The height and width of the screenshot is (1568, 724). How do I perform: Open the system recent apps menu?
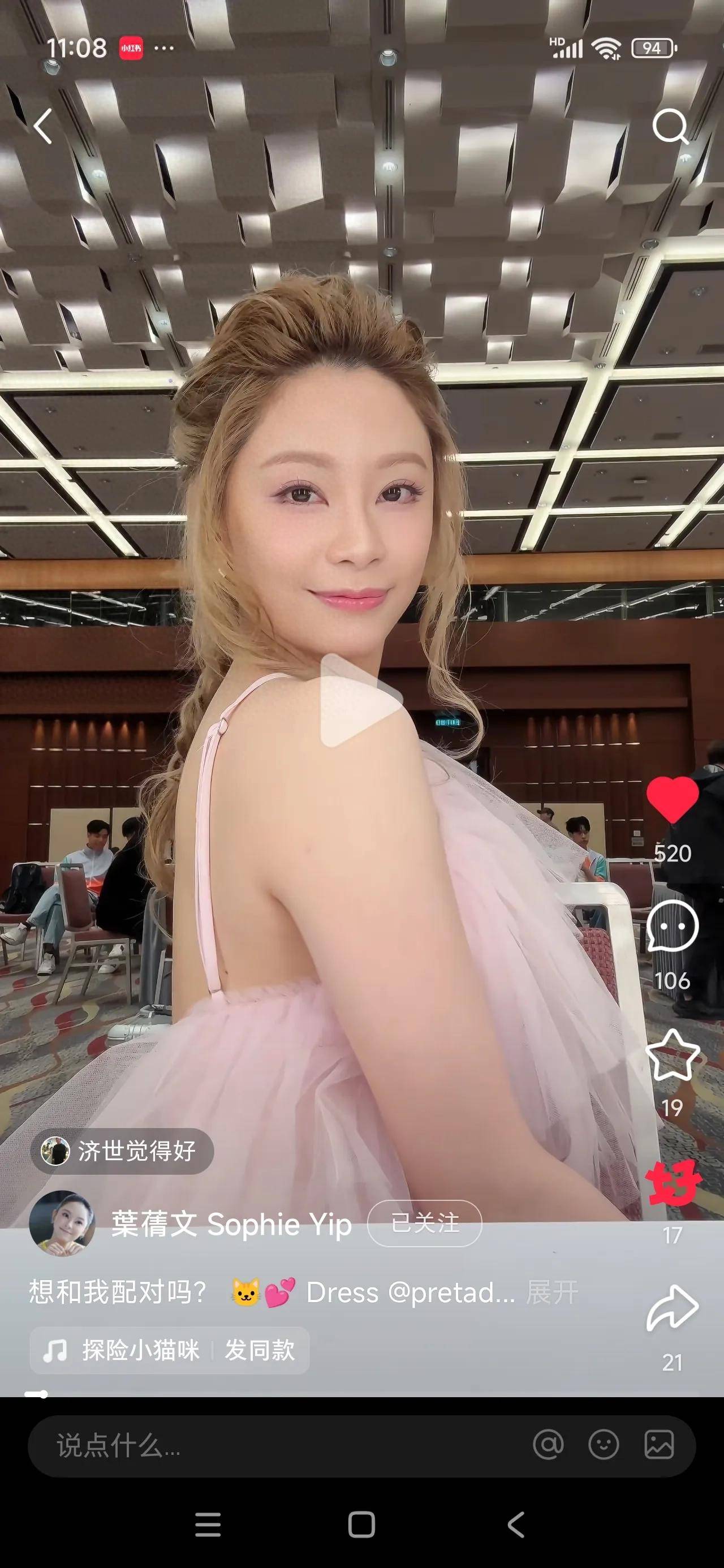coord(208,1525)
